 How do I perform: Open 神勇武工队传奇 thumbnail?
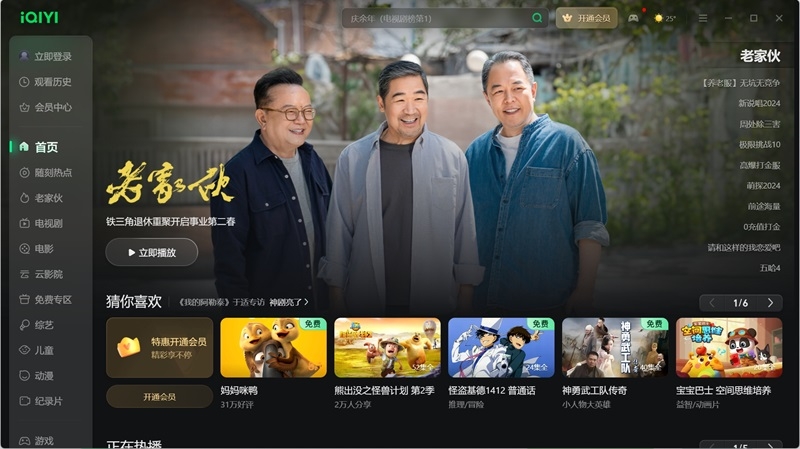(x=615, y=348)
